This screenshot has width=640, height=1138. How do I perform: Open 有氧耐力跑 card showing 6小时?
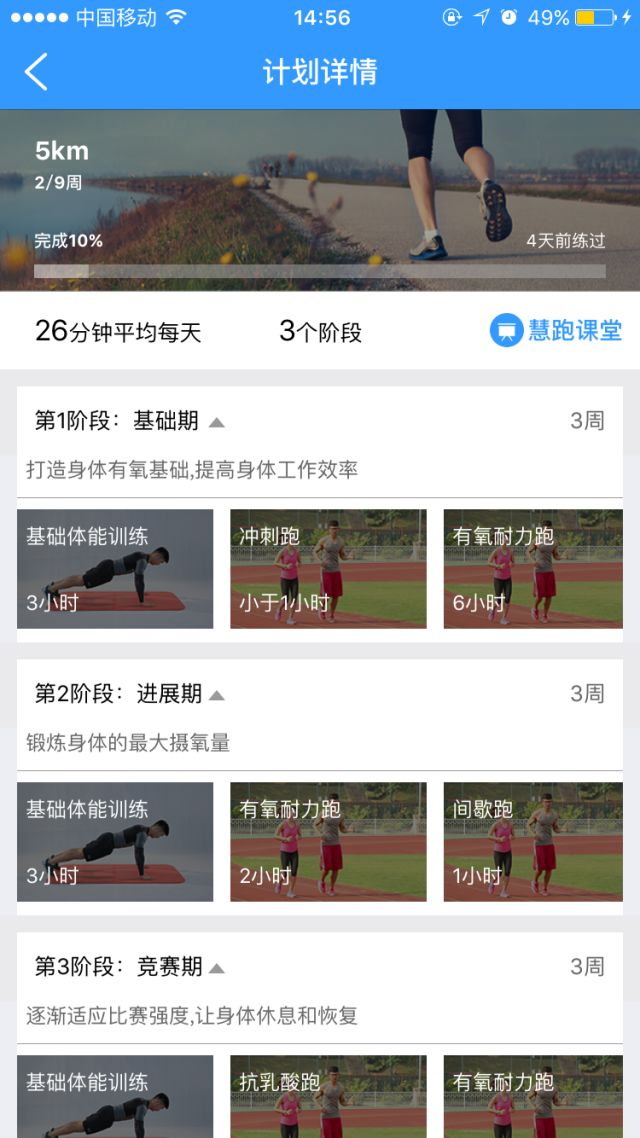533,569
